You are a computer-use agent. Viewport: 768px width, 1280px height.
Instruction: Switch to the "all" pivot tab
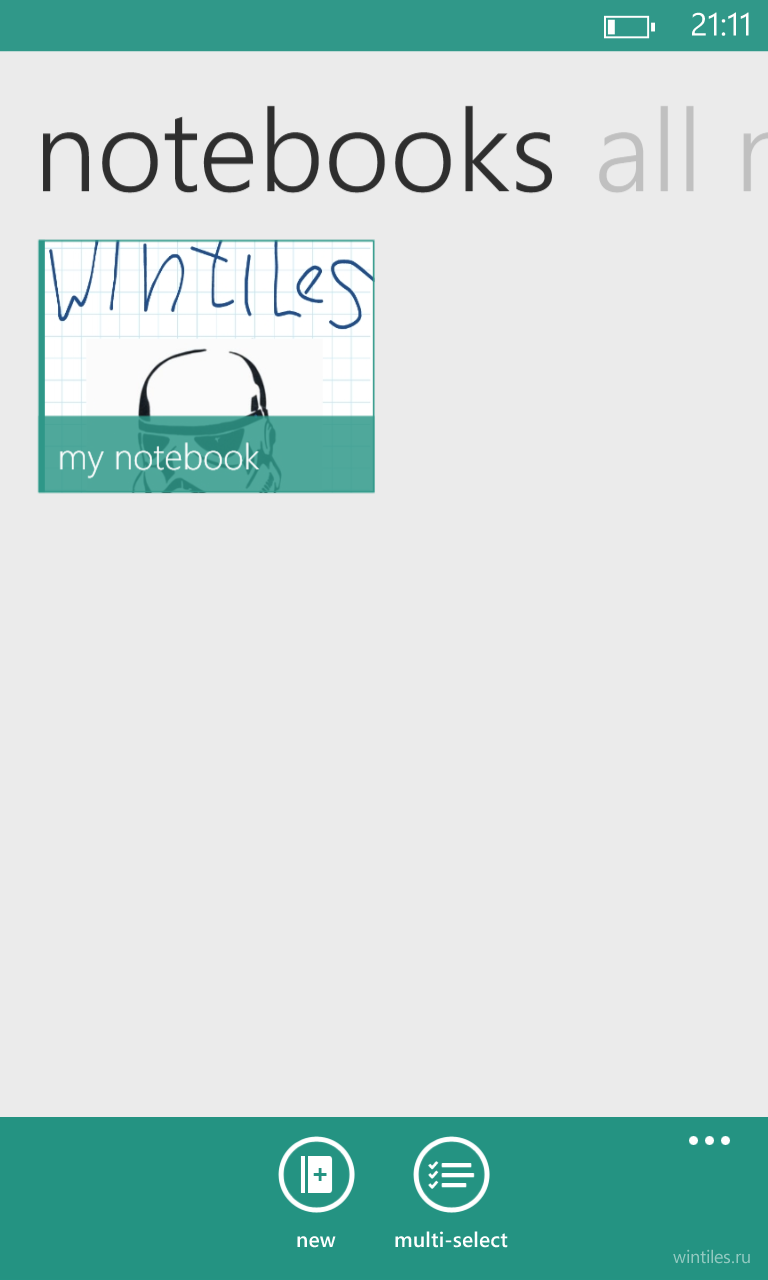coord(646,156)
